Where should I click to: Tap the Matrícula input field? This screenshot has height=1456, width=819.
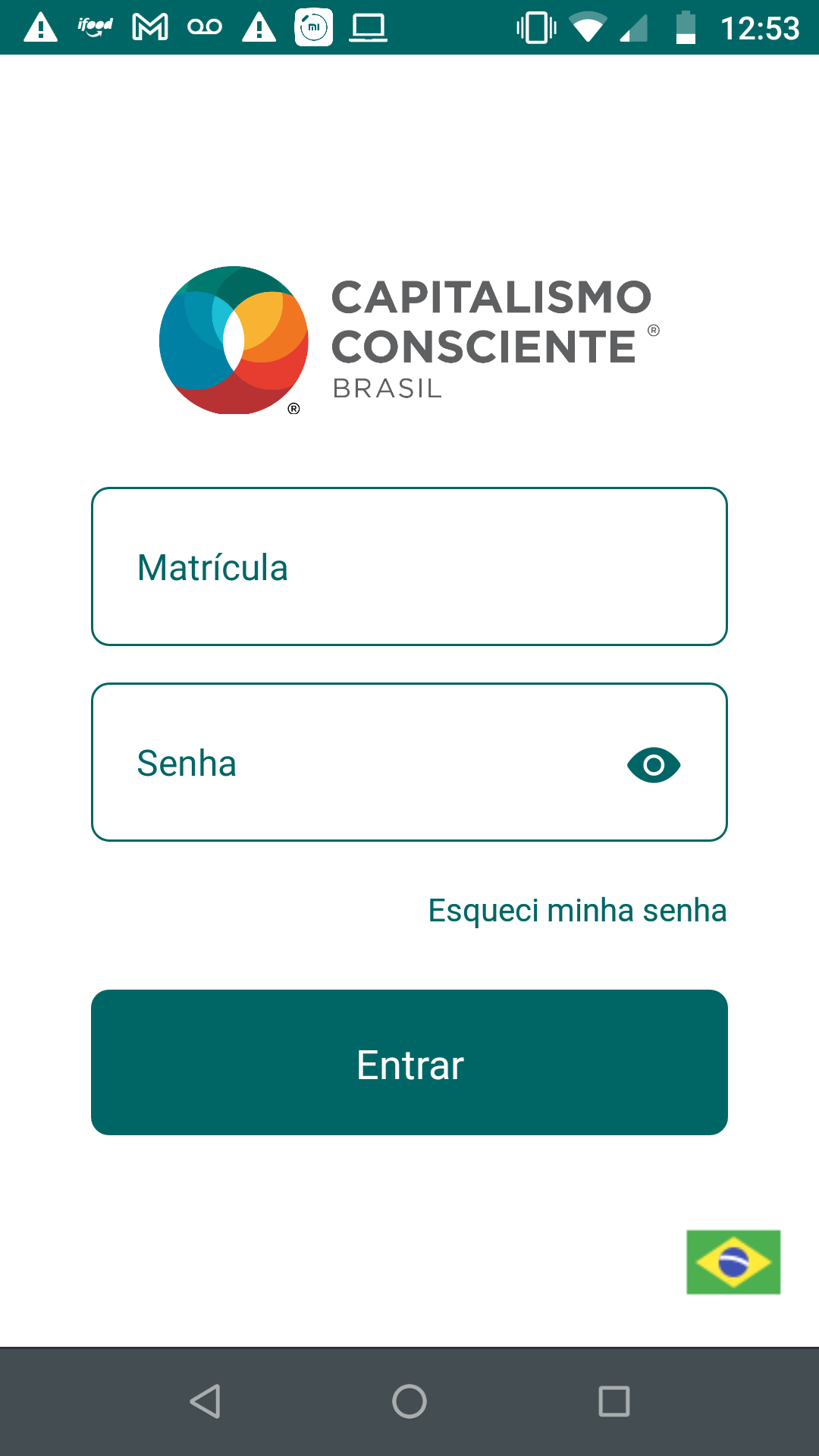pos(409,566)
